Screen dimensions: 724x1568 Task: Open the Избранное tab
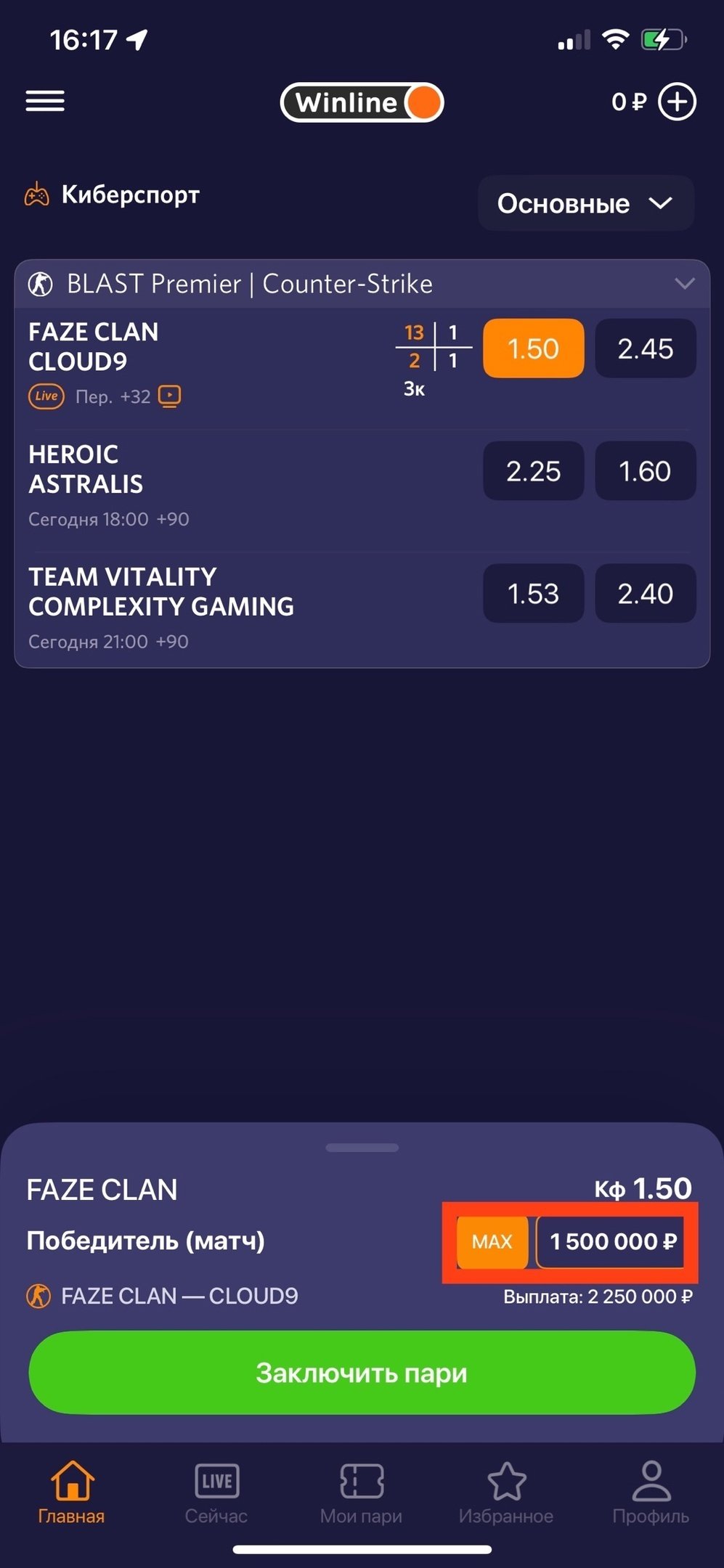[506, 1493]
